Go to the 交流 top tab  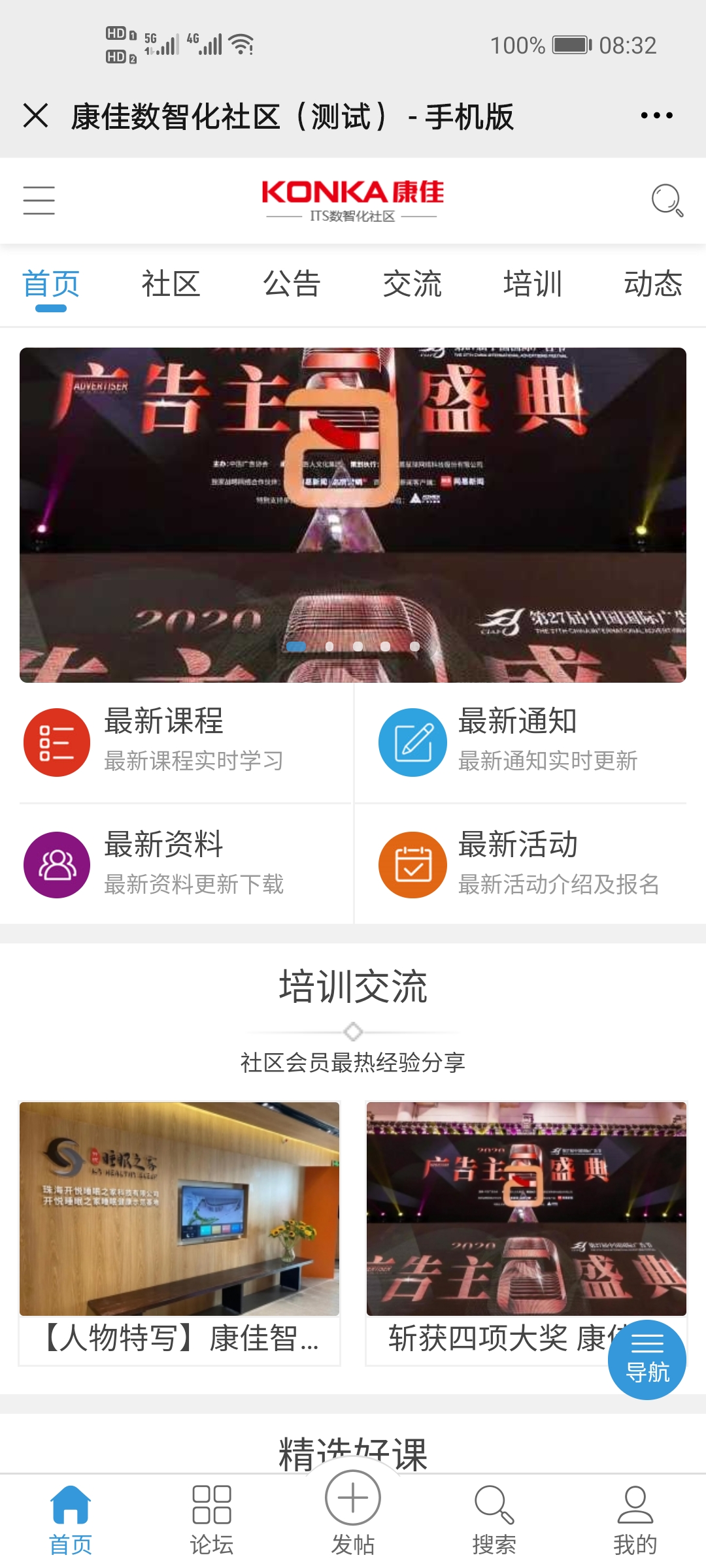tap(412, 284)
